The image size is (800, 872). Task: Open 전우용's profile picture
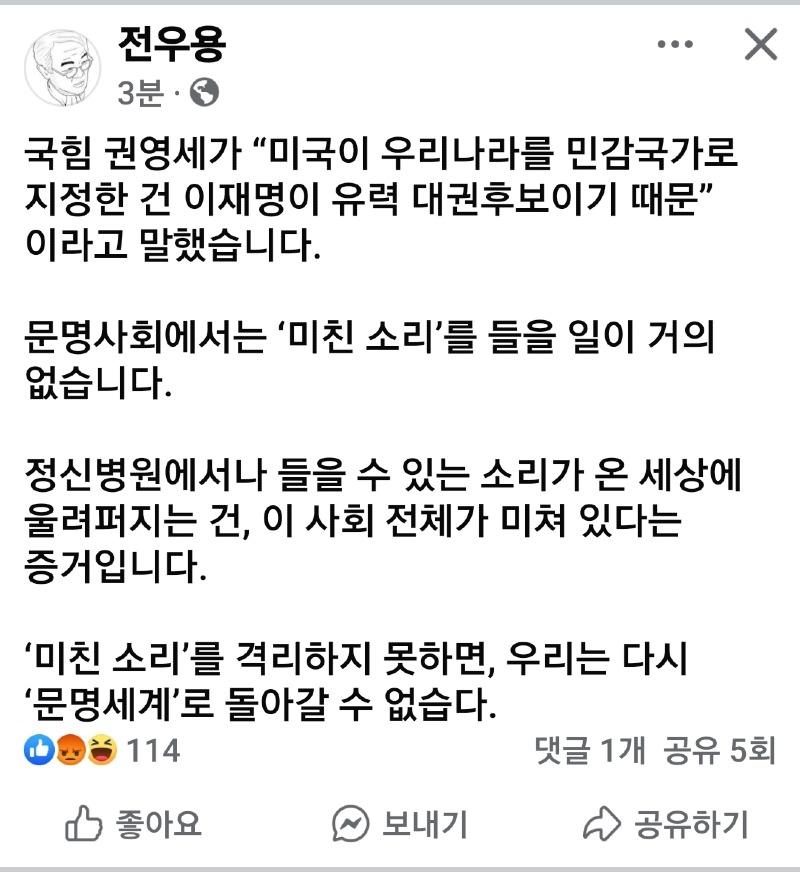click(64, 68)
